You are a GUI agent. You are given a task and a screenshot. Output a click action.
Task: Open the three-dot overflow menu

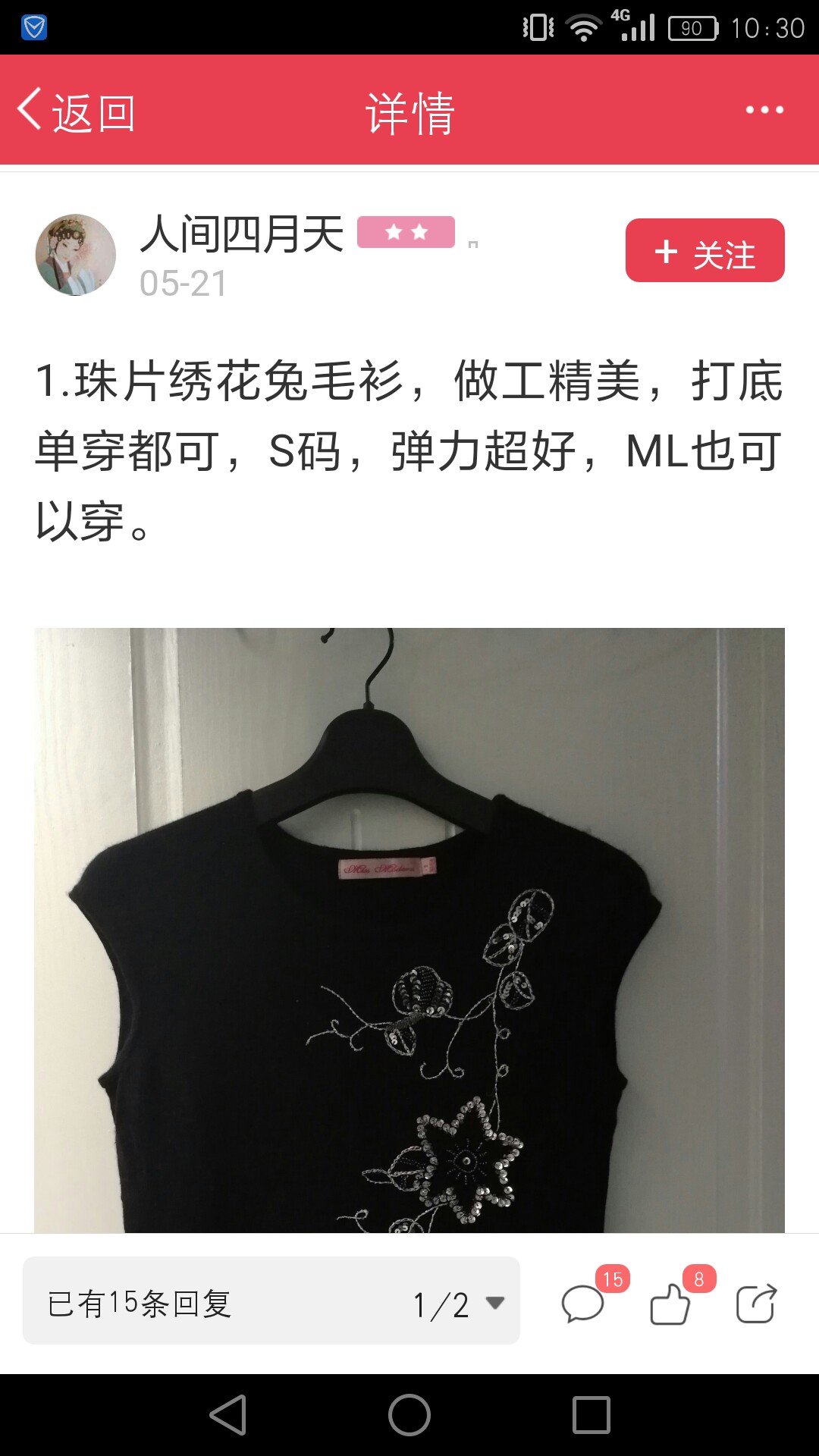pos(764,110)
